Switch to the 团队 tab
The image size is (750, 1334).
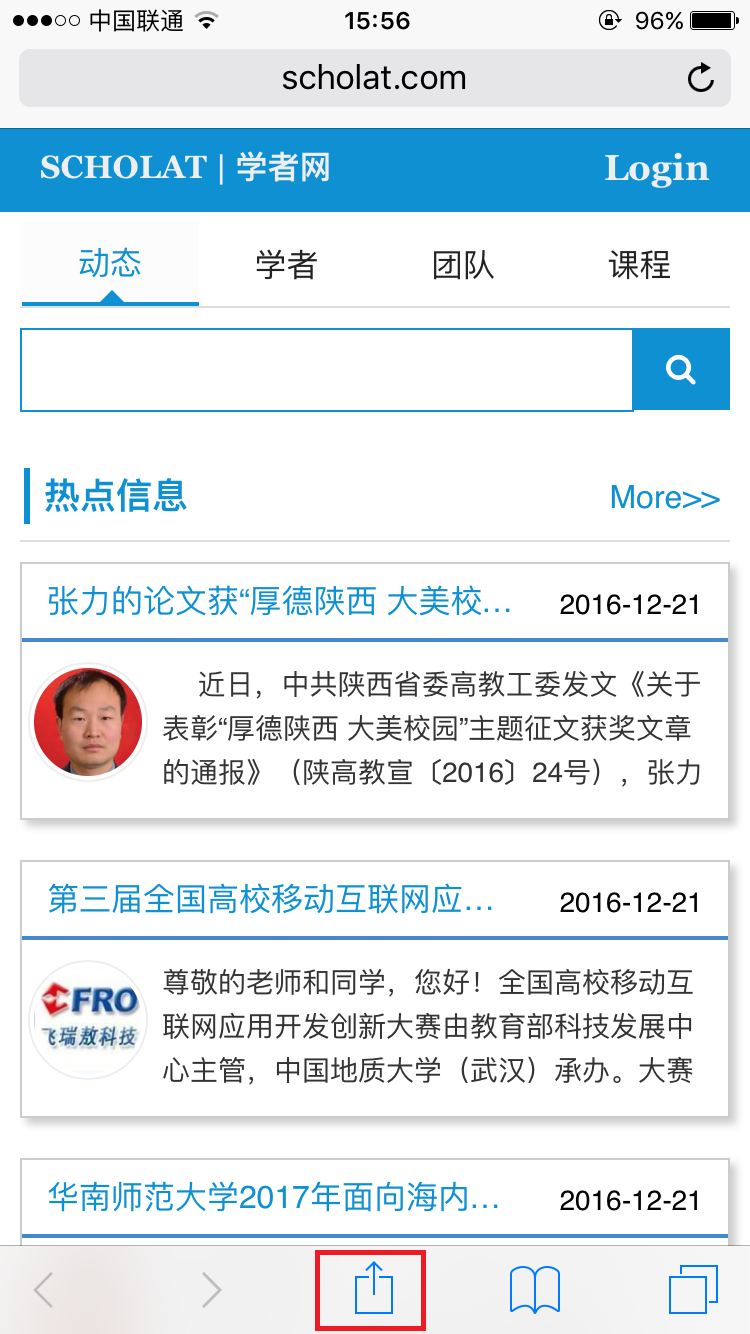pyautogui.click(x=463, y=265)
